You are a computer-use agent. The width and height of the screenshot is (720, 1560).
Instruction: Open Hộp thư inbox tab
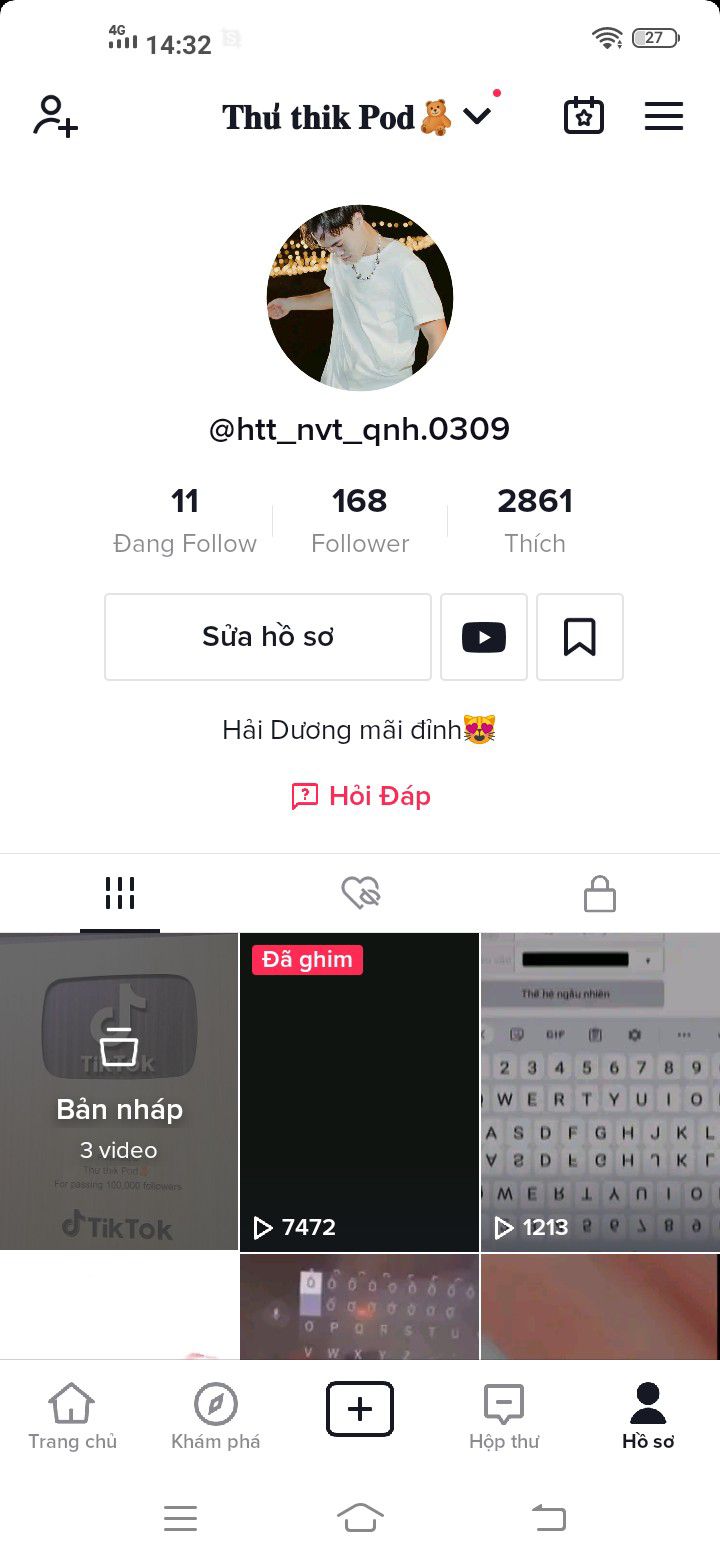pyautogui.click(x=504, y=1416)
